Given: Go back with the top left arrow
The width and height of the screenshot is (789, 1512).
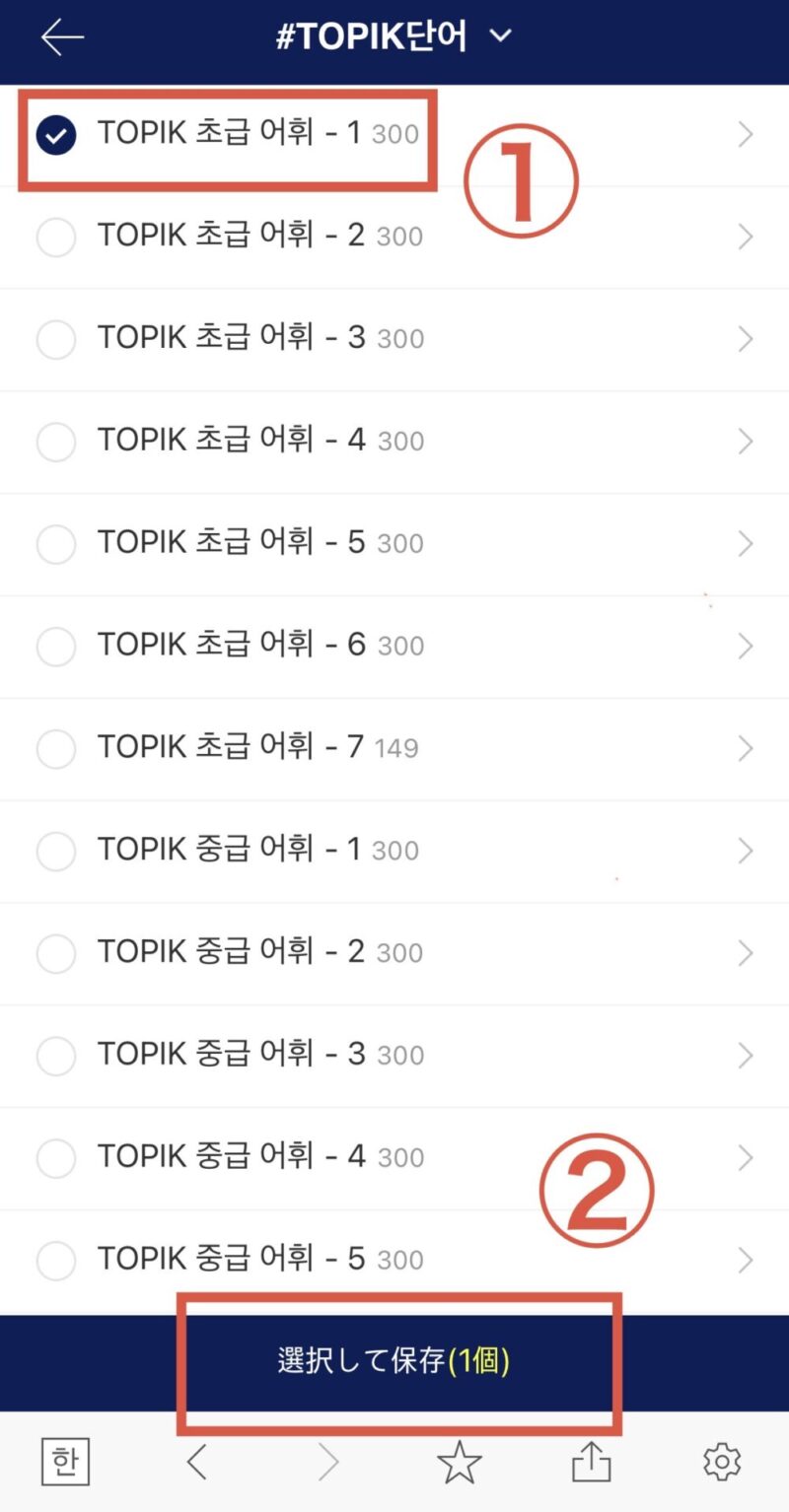Looking at the screenshot, I should point(62,36).
